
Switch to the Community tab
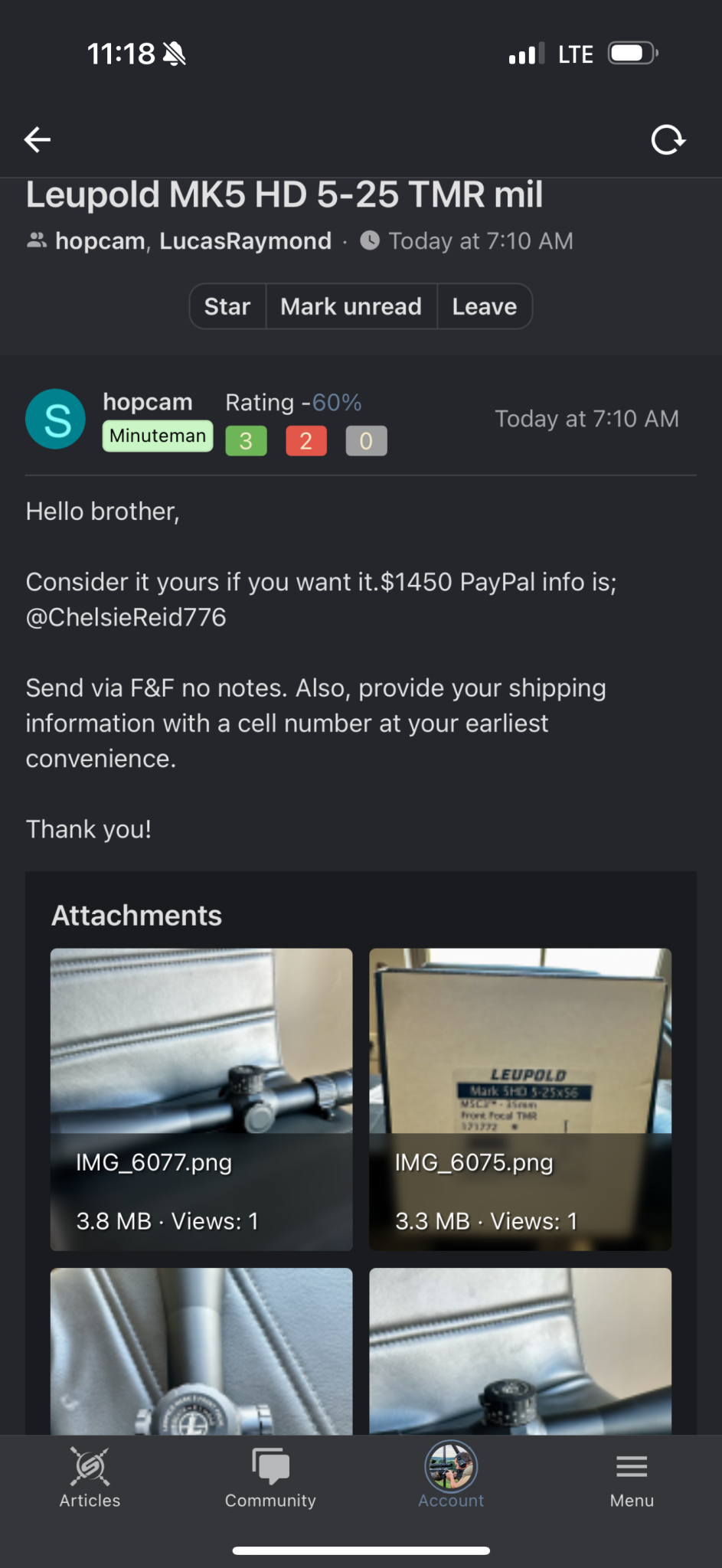(270, 1478)
